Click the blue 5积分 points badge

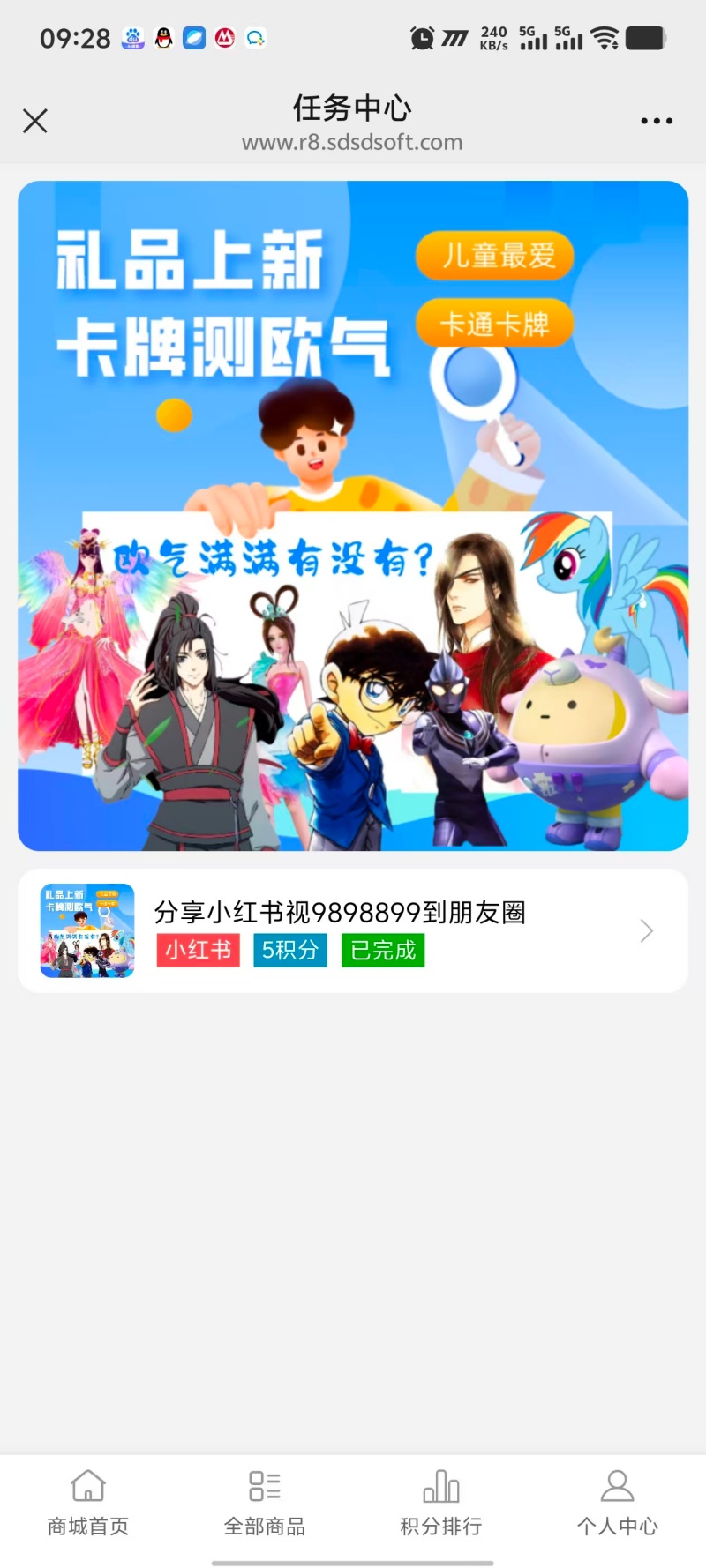pos(290,951)
